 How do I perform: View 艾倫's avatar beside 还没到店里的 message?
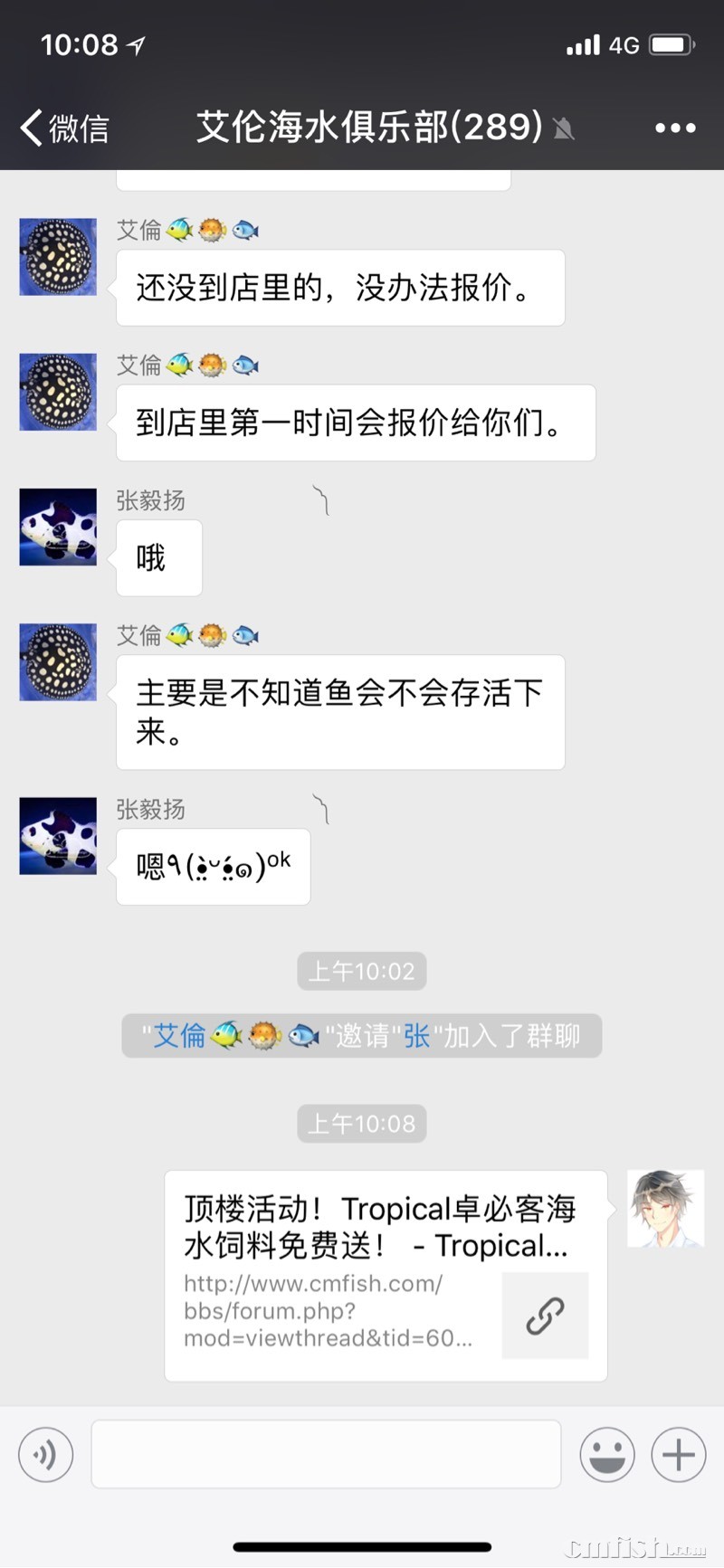coord(58,257)
